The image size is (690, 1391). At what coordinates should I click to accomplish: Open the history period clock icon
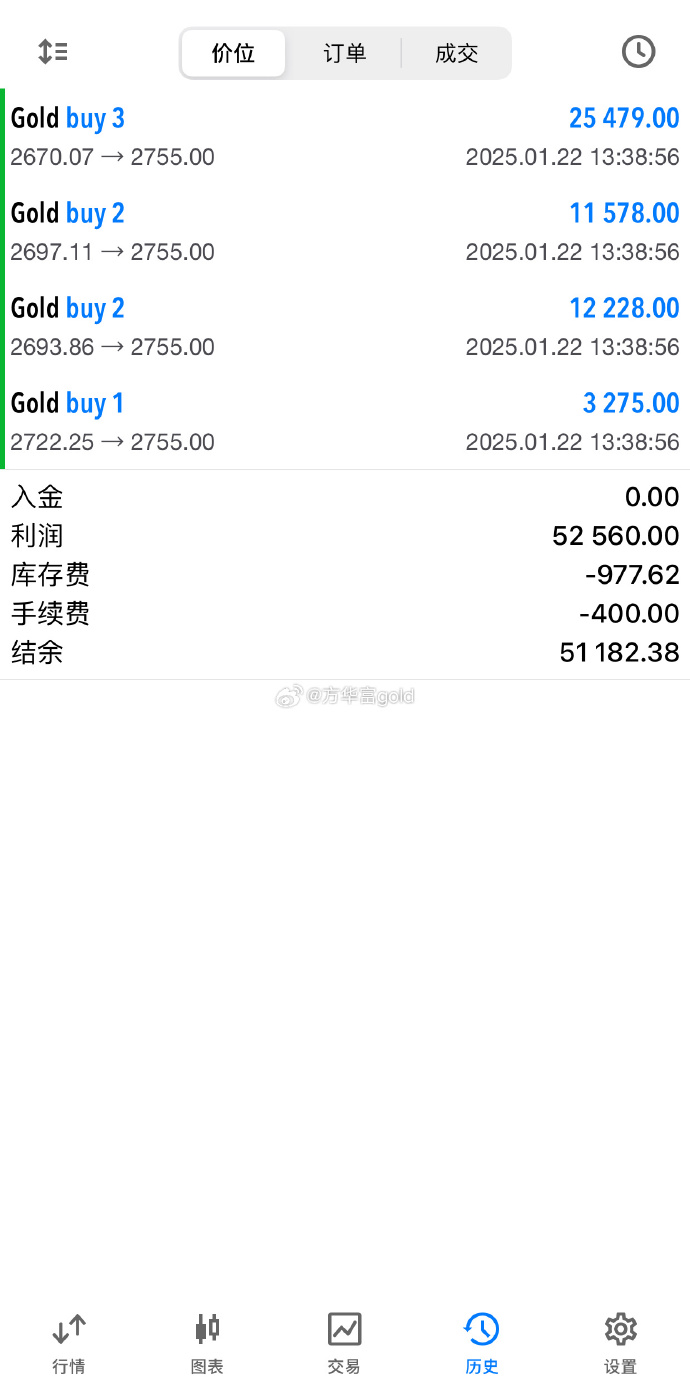coord(638,52)
